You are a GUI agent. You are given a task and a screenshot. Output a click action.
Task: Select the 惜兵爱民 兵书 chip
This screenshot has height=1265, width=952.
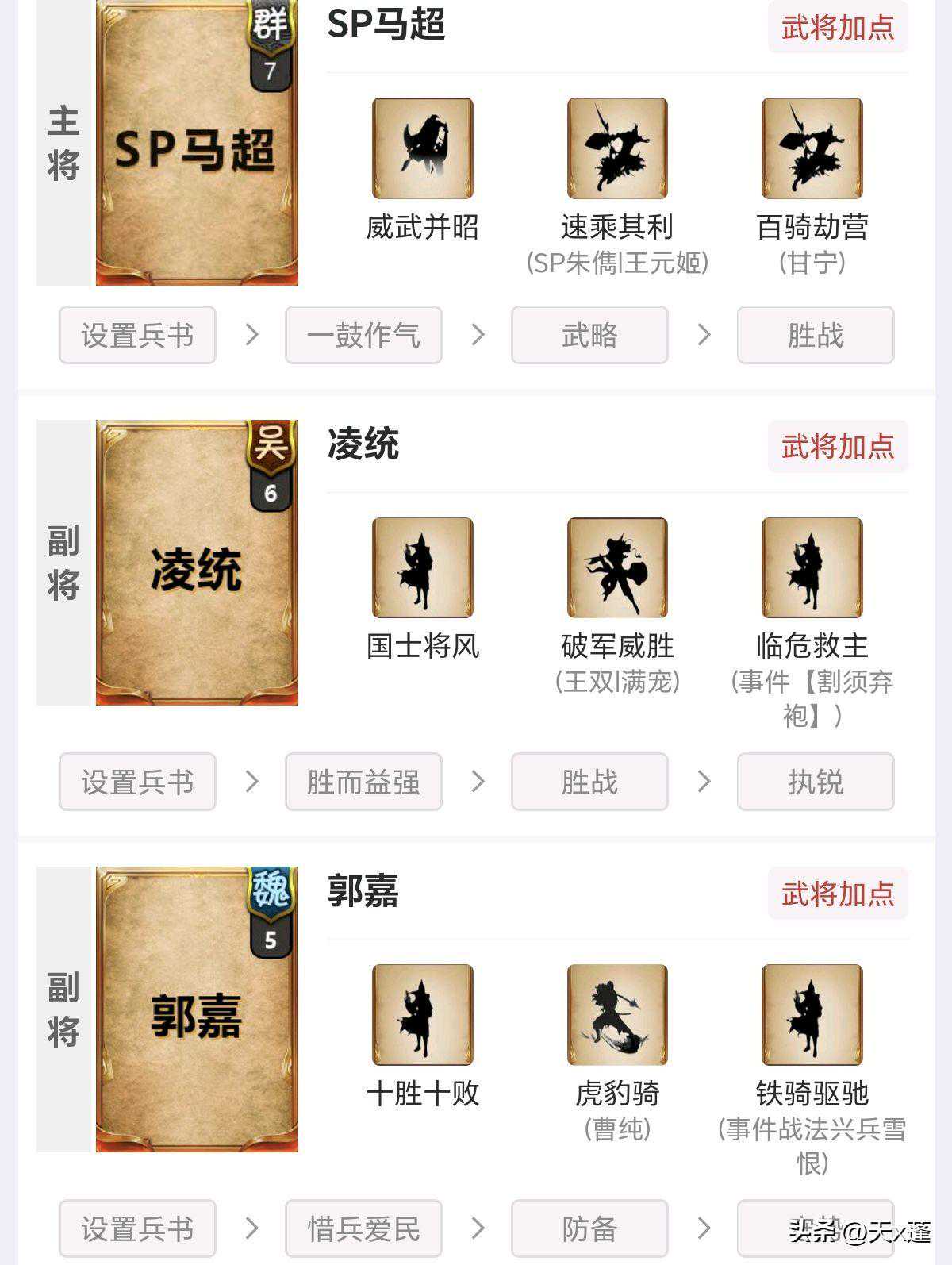pyautogui.click(x=363, y=1228)
